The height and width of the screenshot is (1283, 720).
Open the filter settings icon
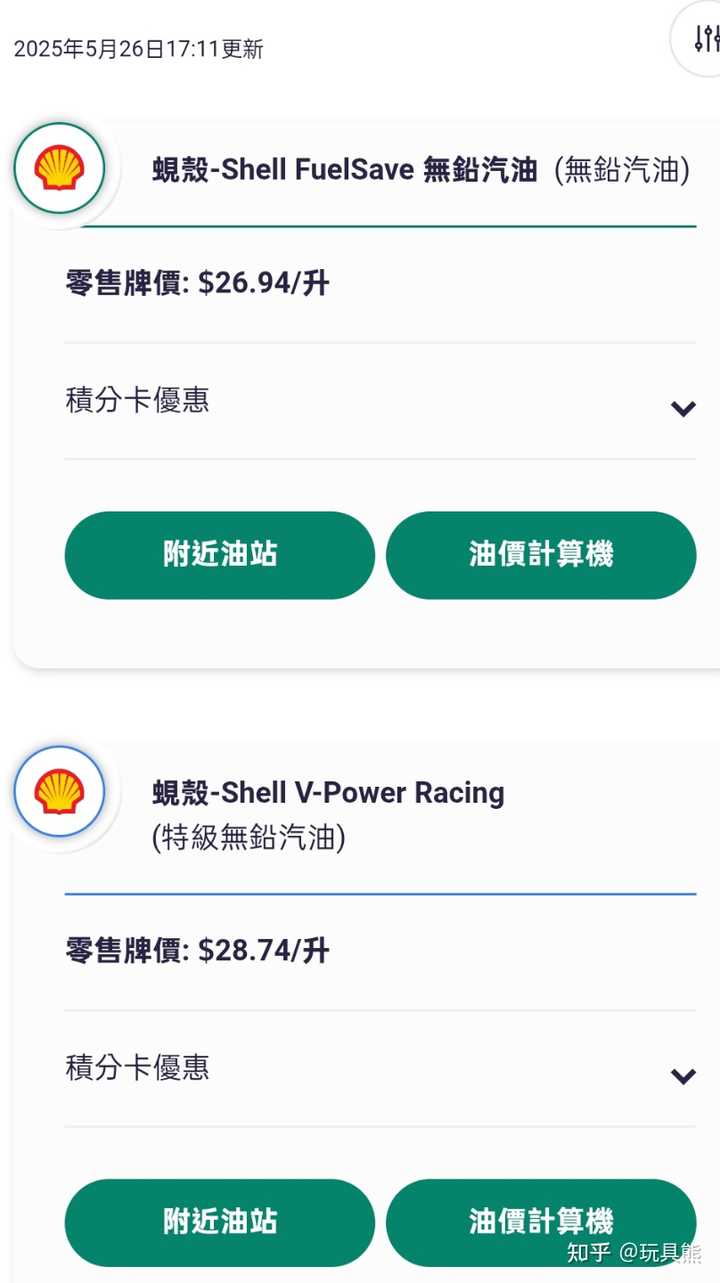click(705, 39)
